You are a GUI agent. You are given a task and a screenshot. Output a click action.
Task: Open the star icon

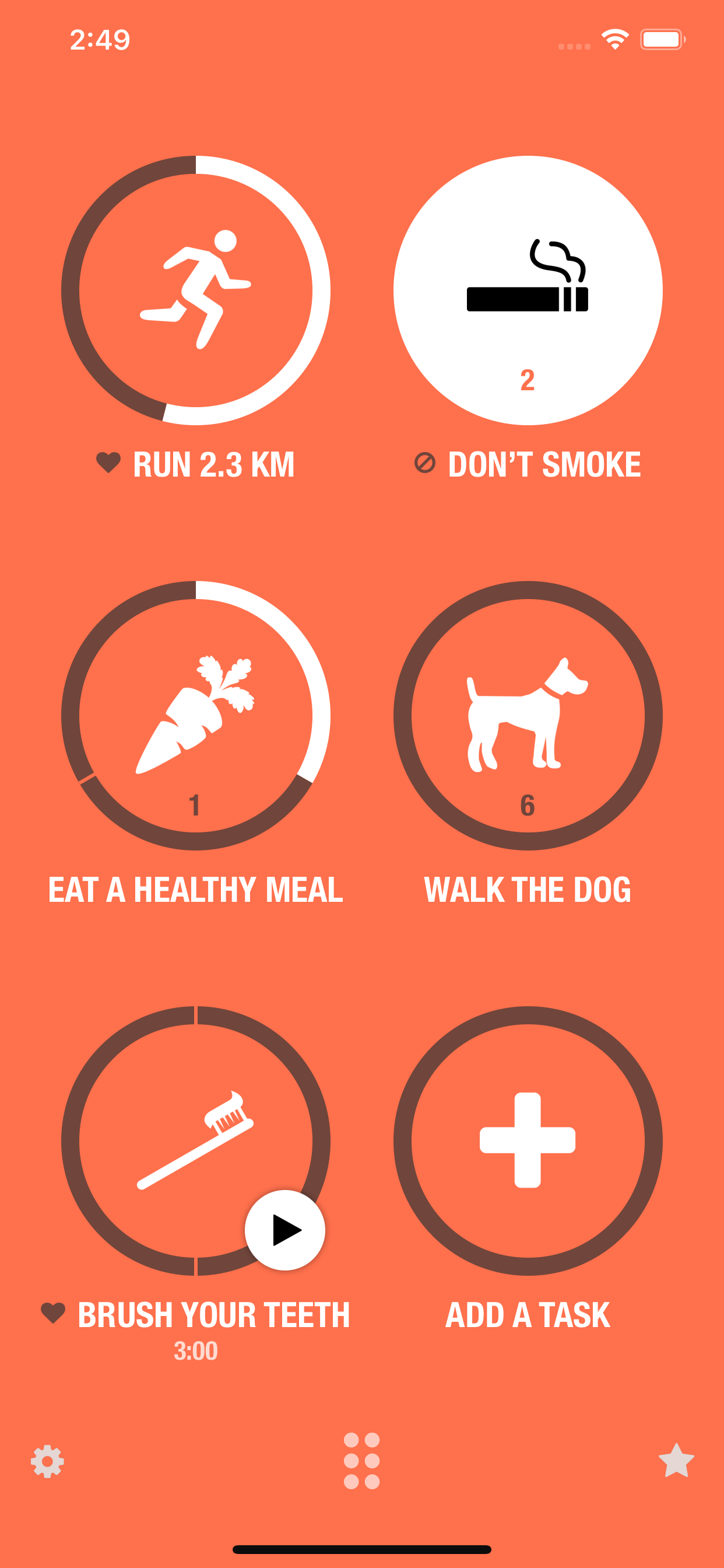(x=676, y=1461)
